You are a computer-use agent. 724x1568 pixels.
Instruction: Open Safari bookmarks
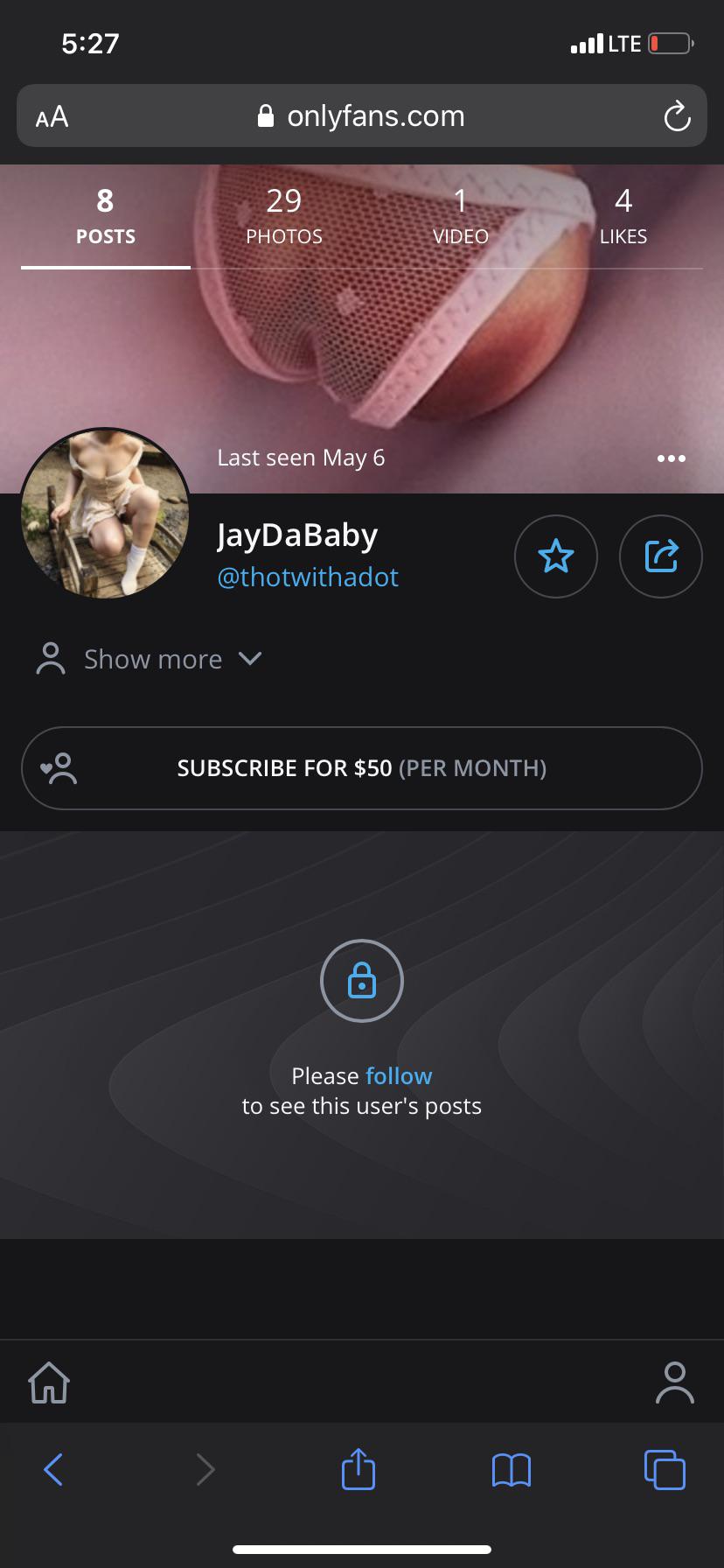pyautogui.click(x=512, y=1469)
